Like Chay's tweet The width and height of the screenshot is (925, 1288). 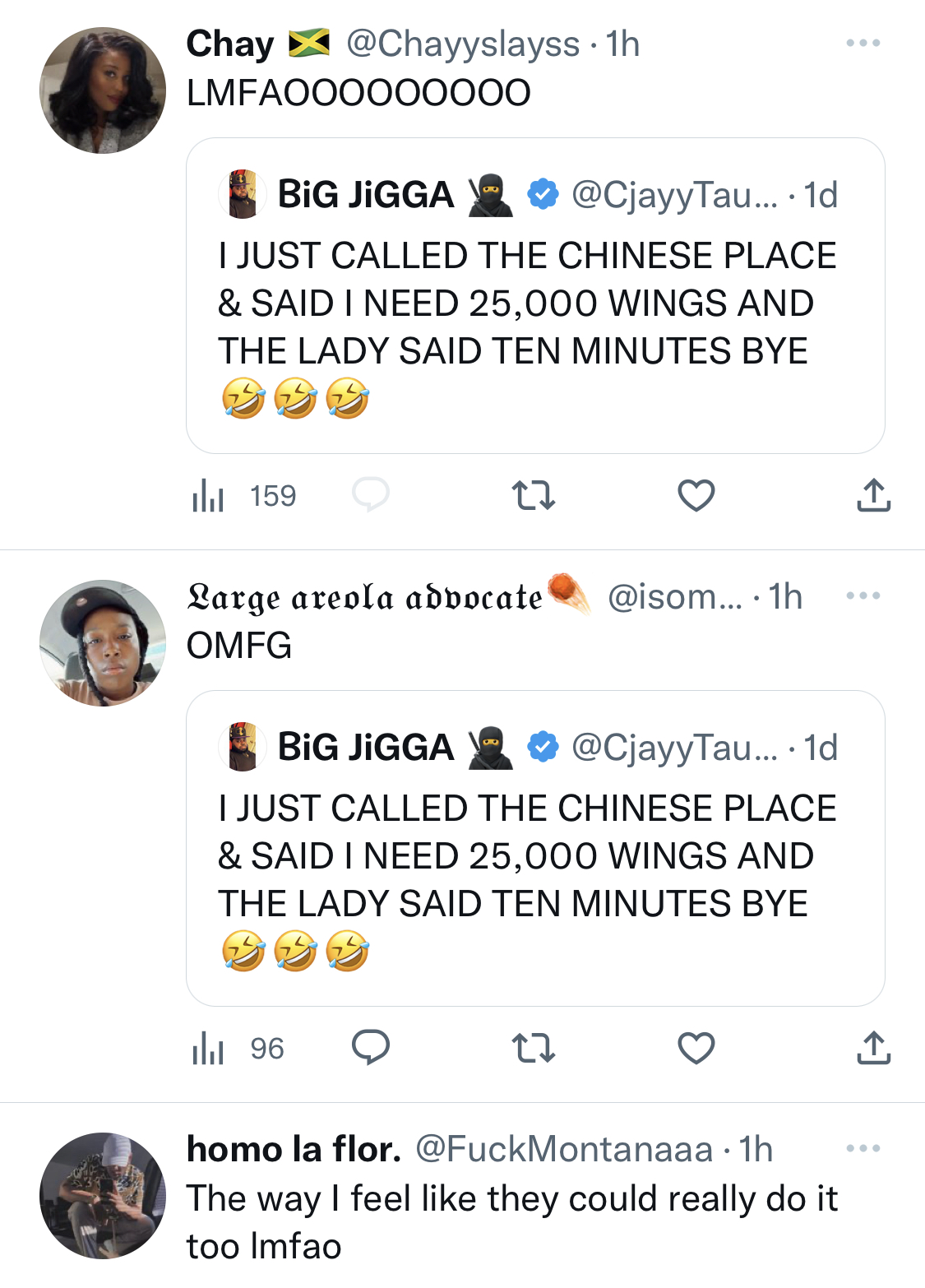click(696, 496)
